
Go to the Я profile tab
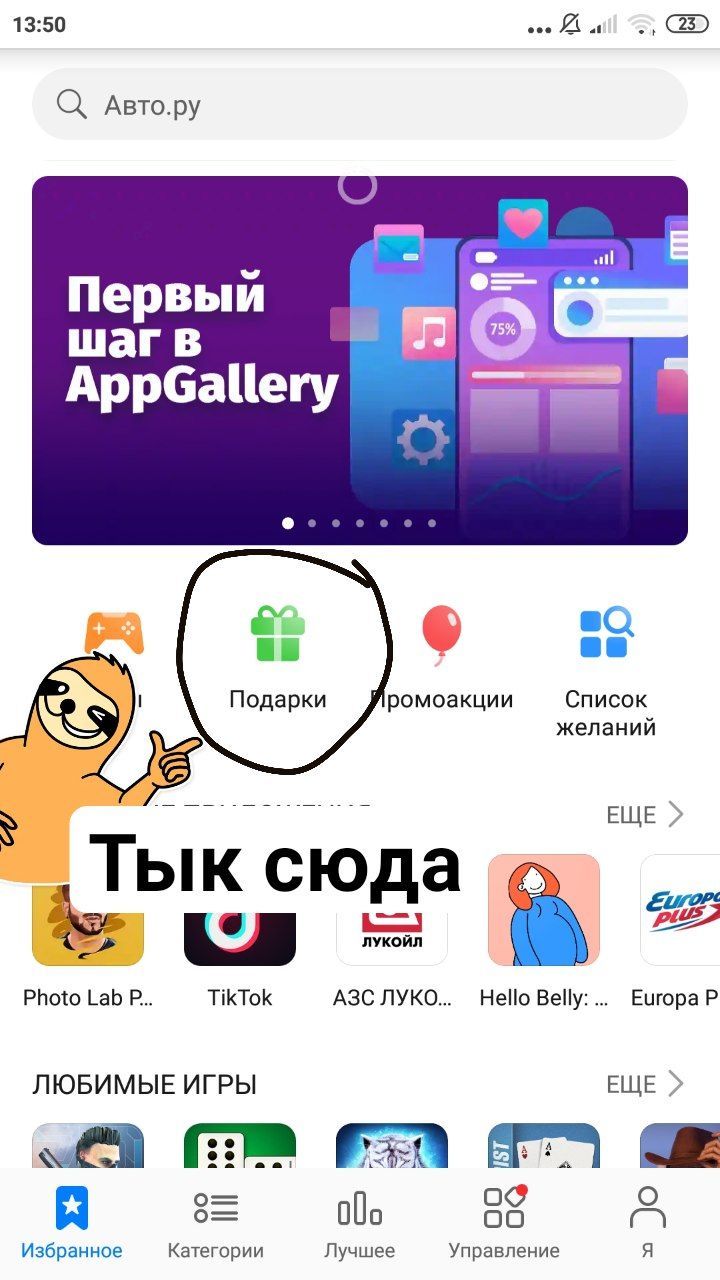click(647, 1222)
